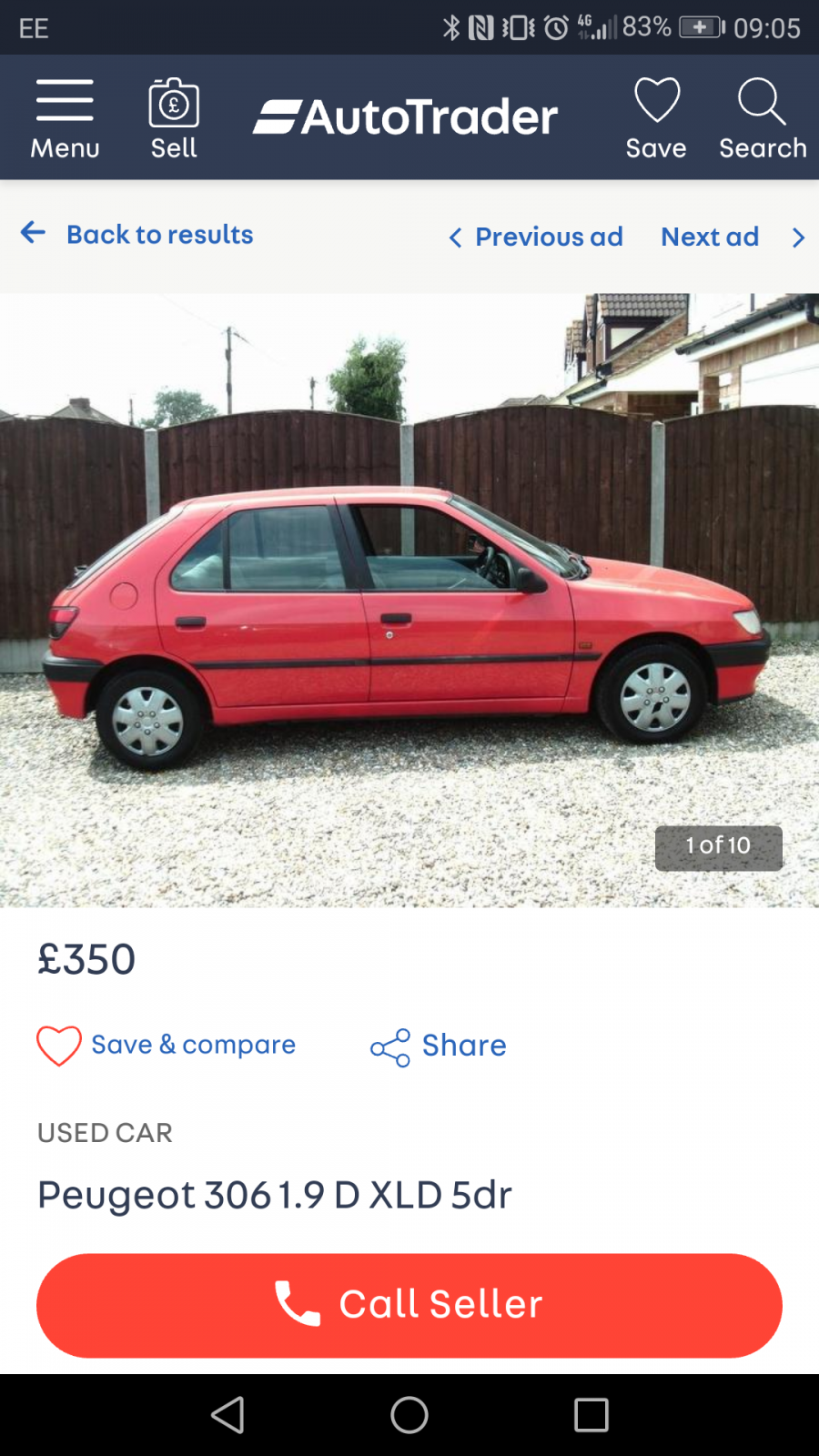Open the Menu drawer
Screen dimensions: 819x1456
click(x=65, y=119)
